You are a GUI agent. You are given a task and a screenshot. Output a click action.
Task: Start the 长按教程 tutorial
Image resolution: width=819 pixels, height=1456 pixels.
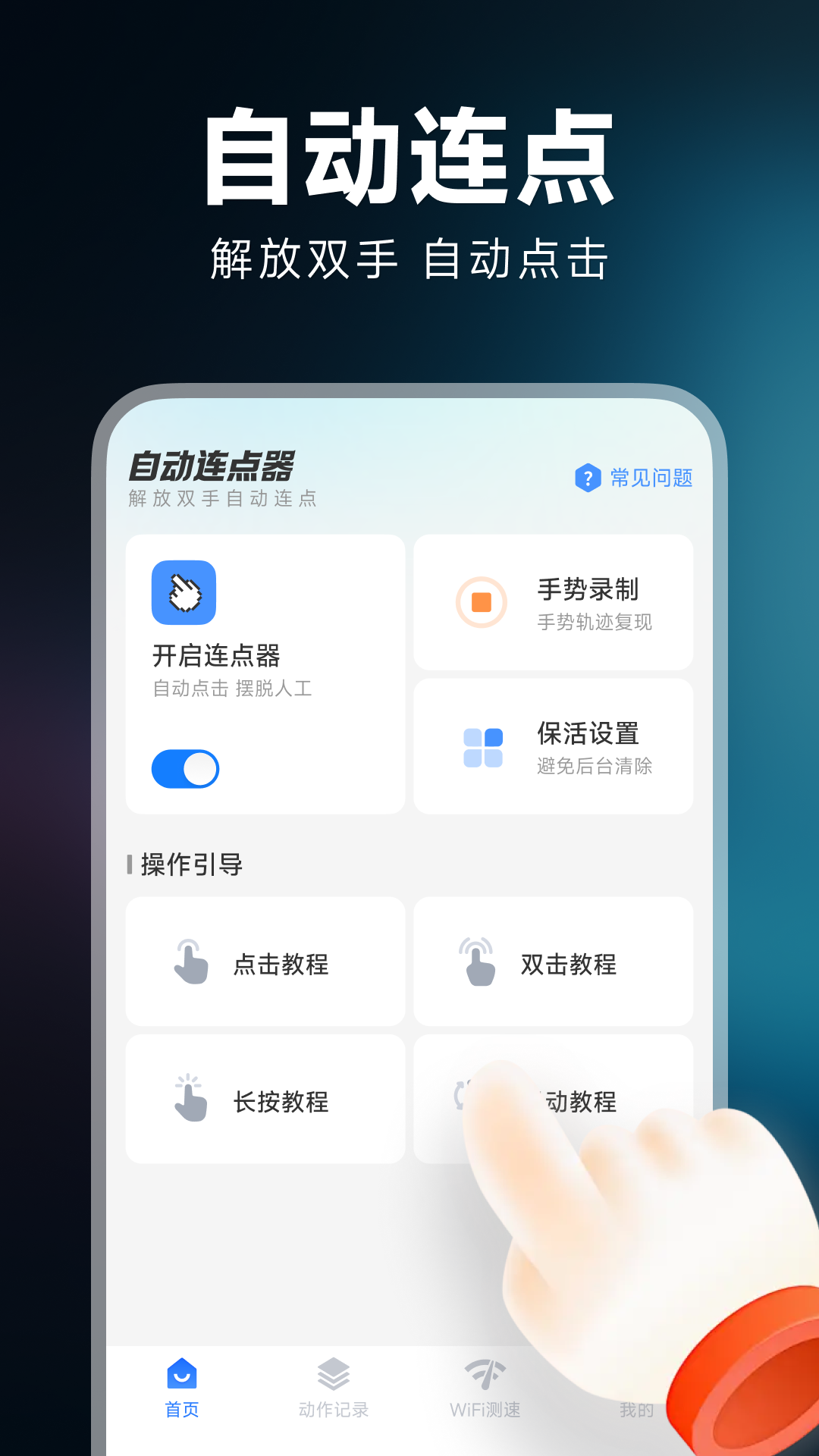(x=265, y=1098)
